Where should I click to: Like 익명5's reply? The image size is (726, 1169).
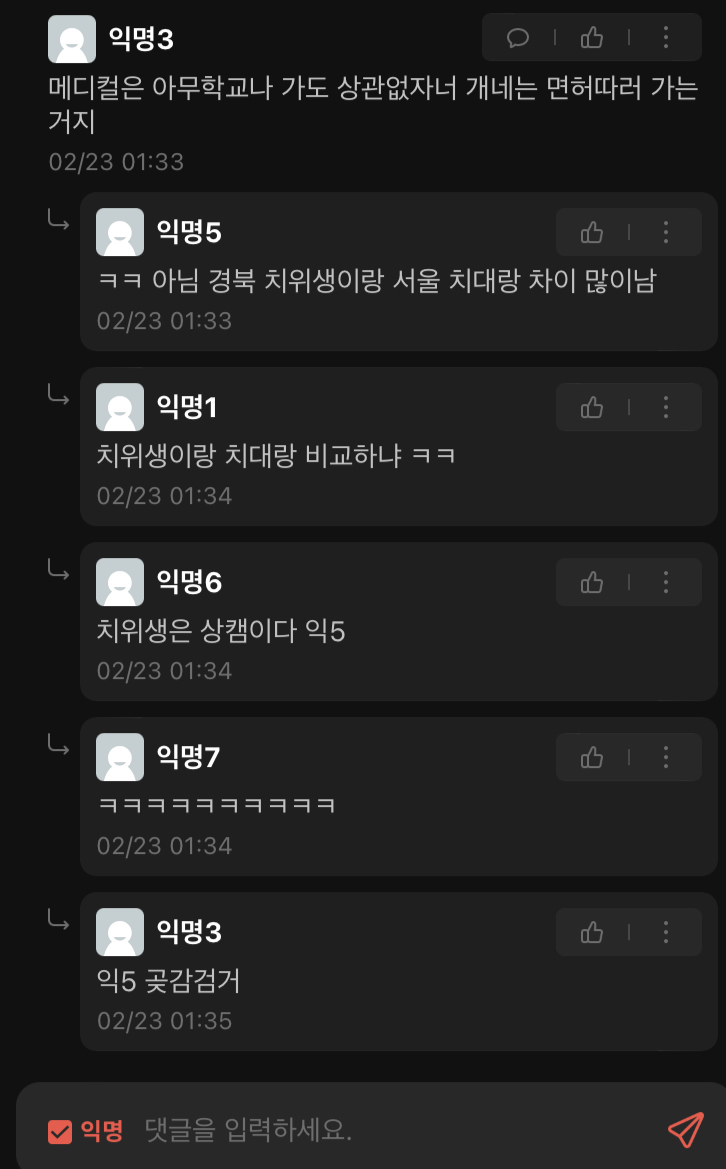coord(592,233)
